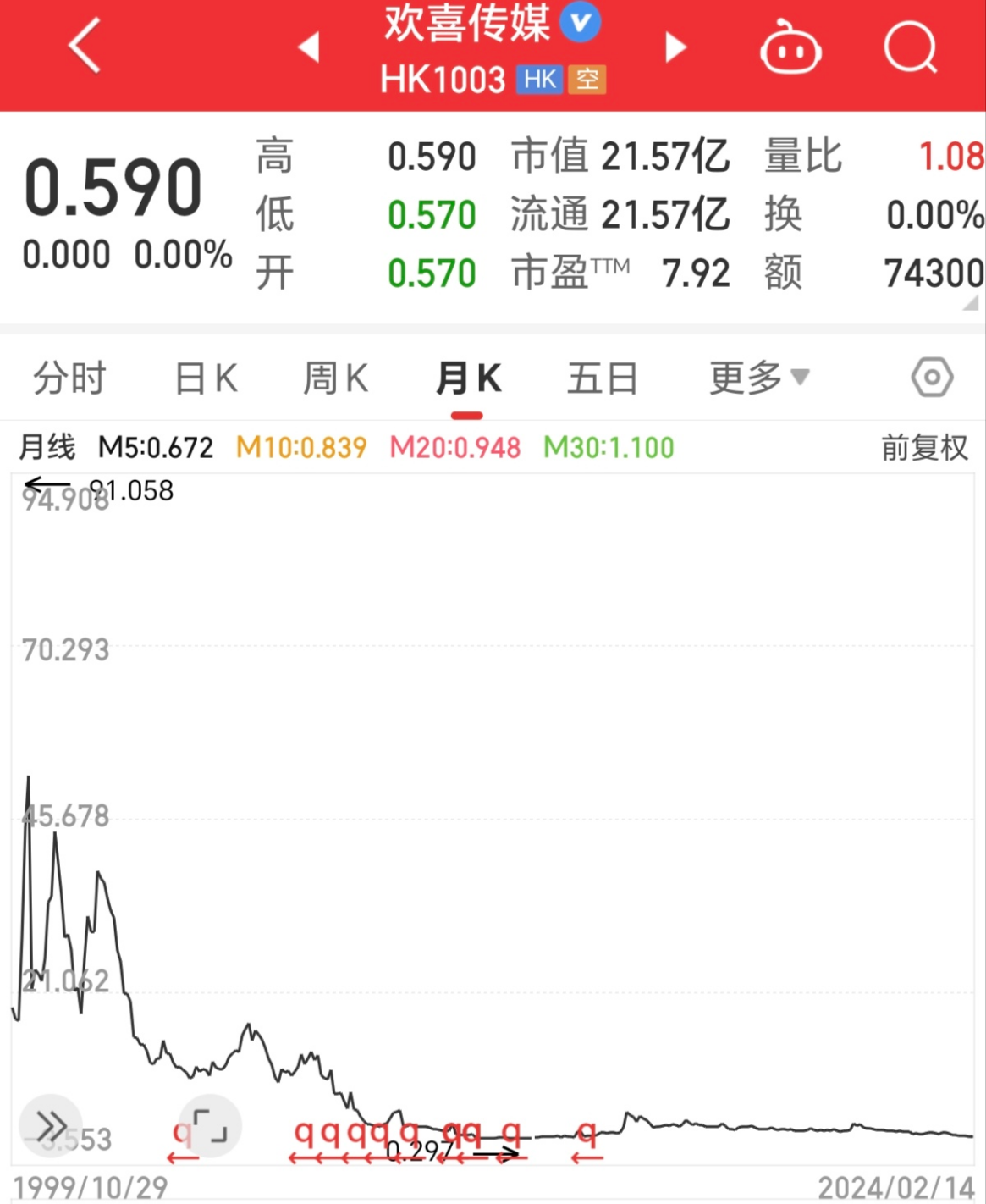986x1204 pixels.
Task: Switch to previous stock arrow
Action: click(x=310, y=47)
